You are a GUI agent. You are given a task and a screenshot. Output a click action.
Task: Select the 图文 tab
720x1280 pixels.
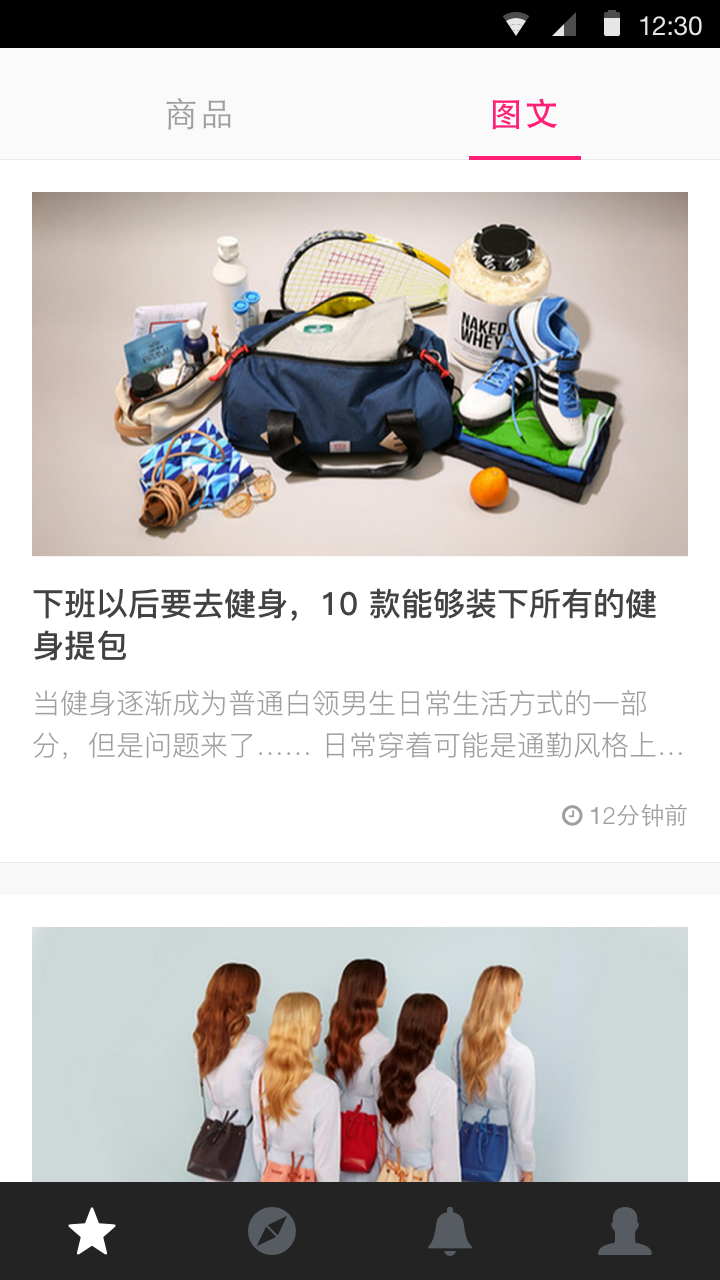point(524,115)
